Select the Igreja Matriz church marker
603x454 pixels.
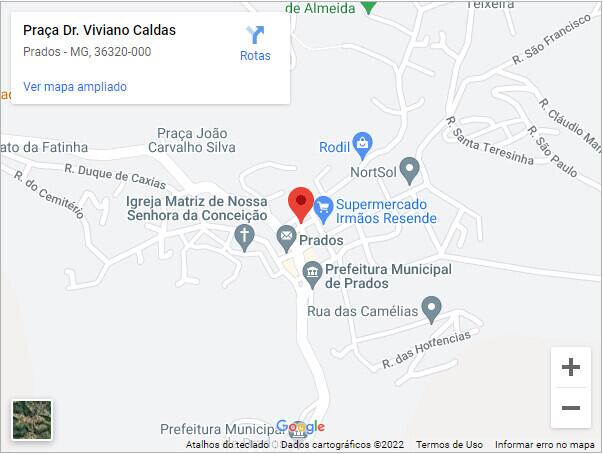pos(243,237)
